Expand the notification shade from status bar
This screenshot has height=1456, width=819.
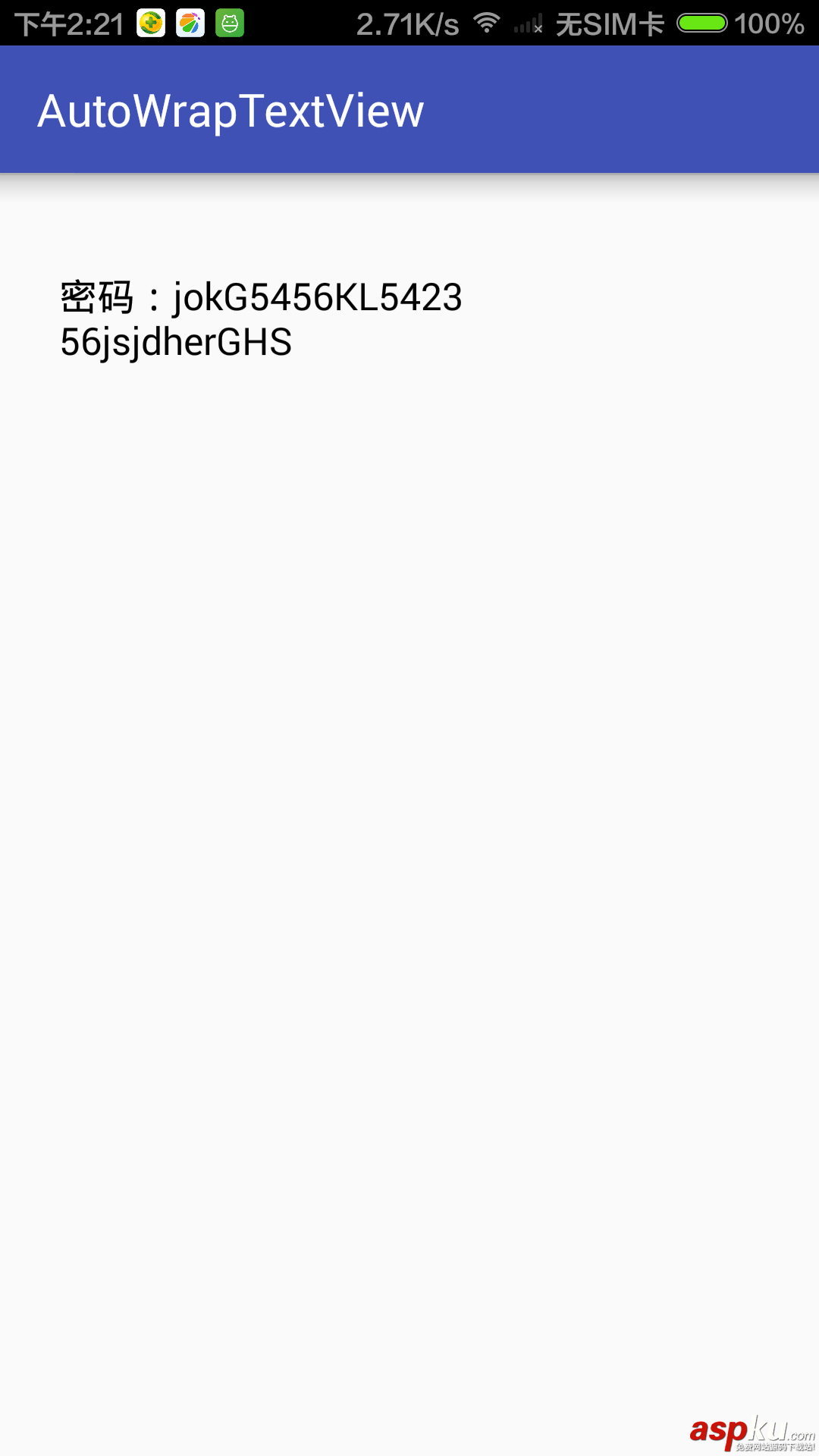pyautogui.click(x=409, y=23)
